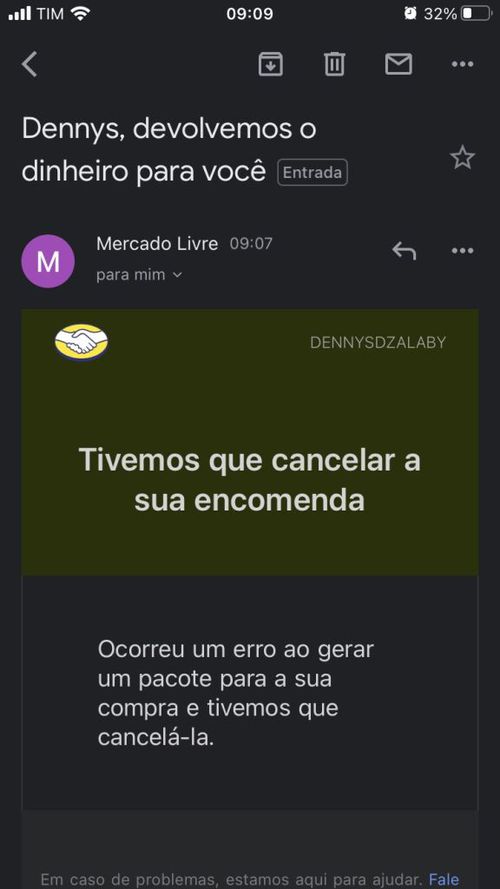Expand the 'para mim' recipient details
This screenshot has width=500, height=889.
[139, 275]
